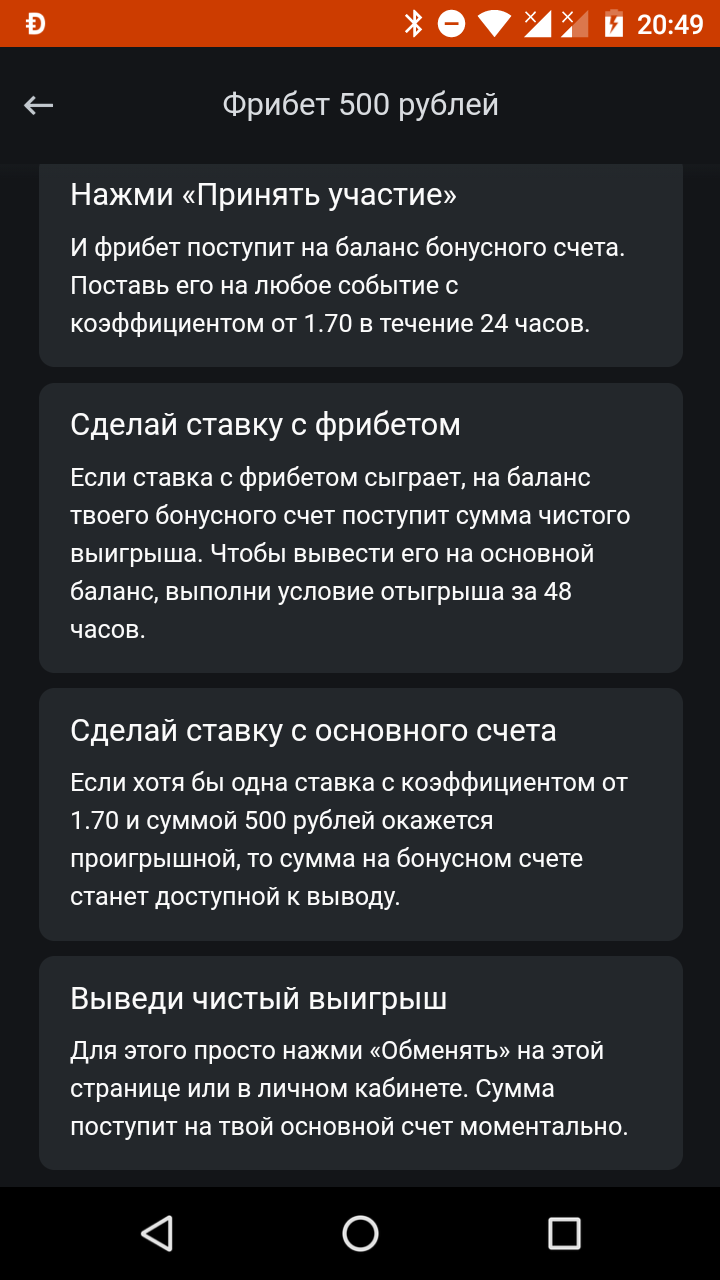Open the recent apps view
The image size is (720, 1280).
(x=564, y=1233)
